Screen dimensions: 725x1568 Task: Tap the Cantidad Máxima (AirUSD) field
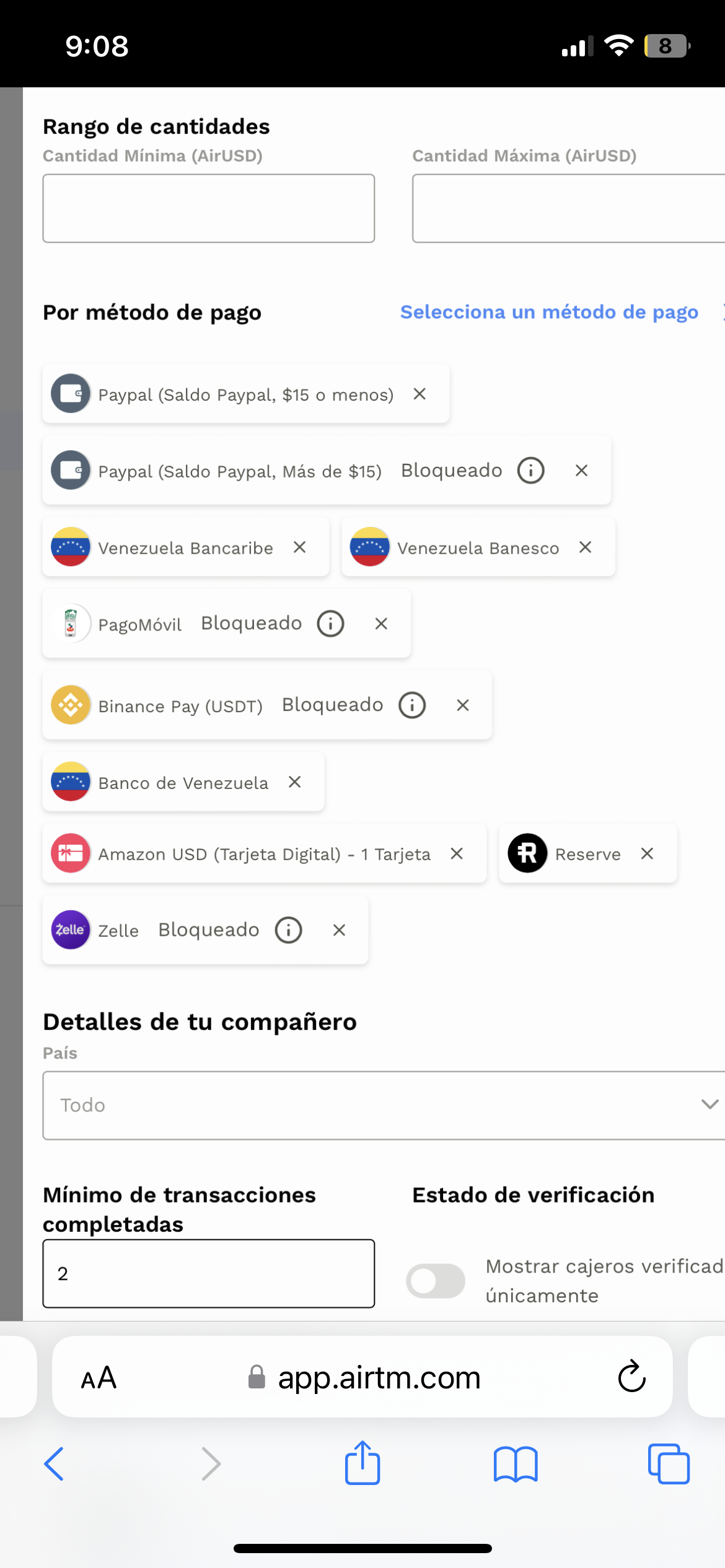568,208
